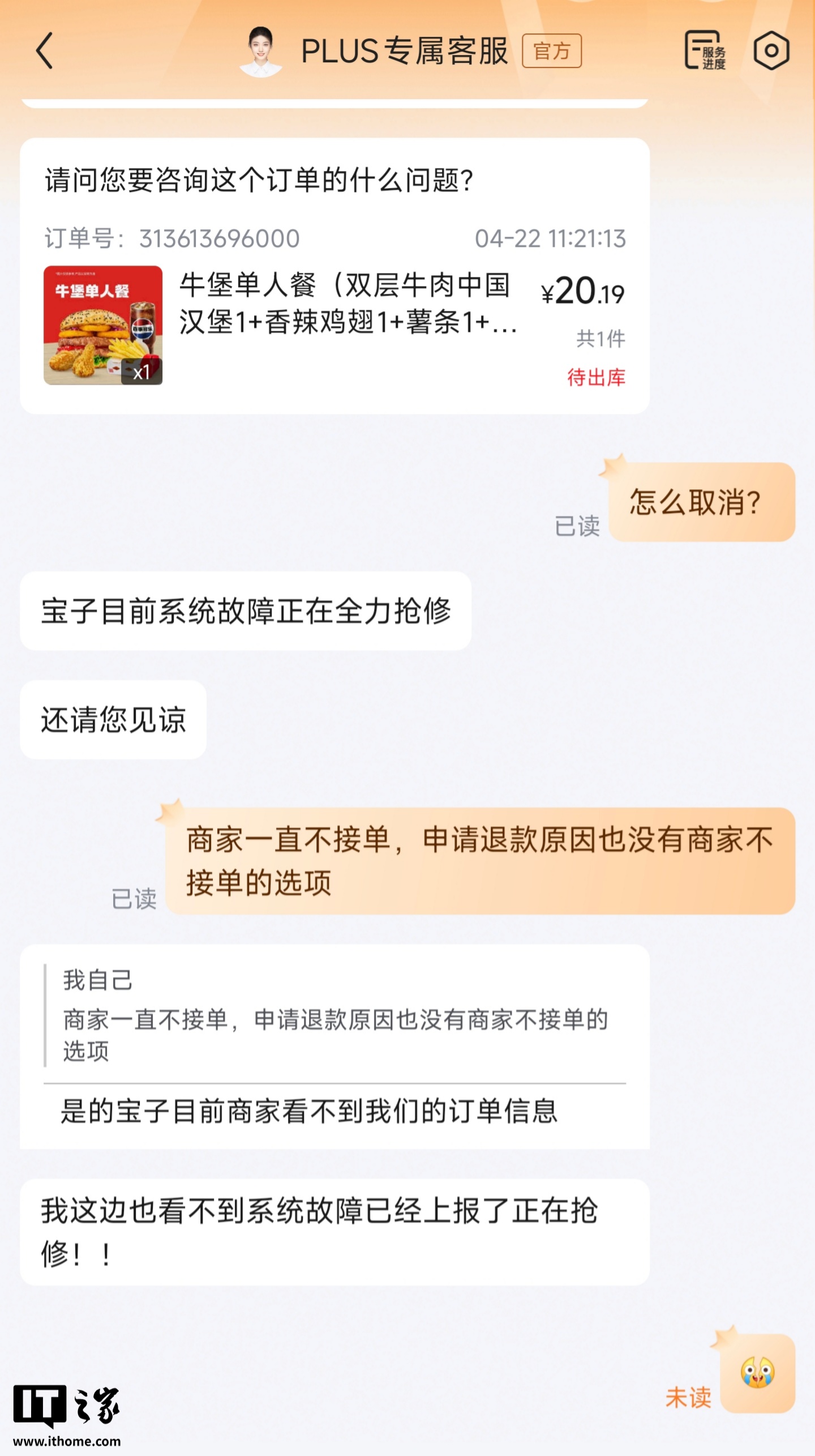Open the service progress icon
The height and width of the screenshot is (1456, 815).
[705, 50]
